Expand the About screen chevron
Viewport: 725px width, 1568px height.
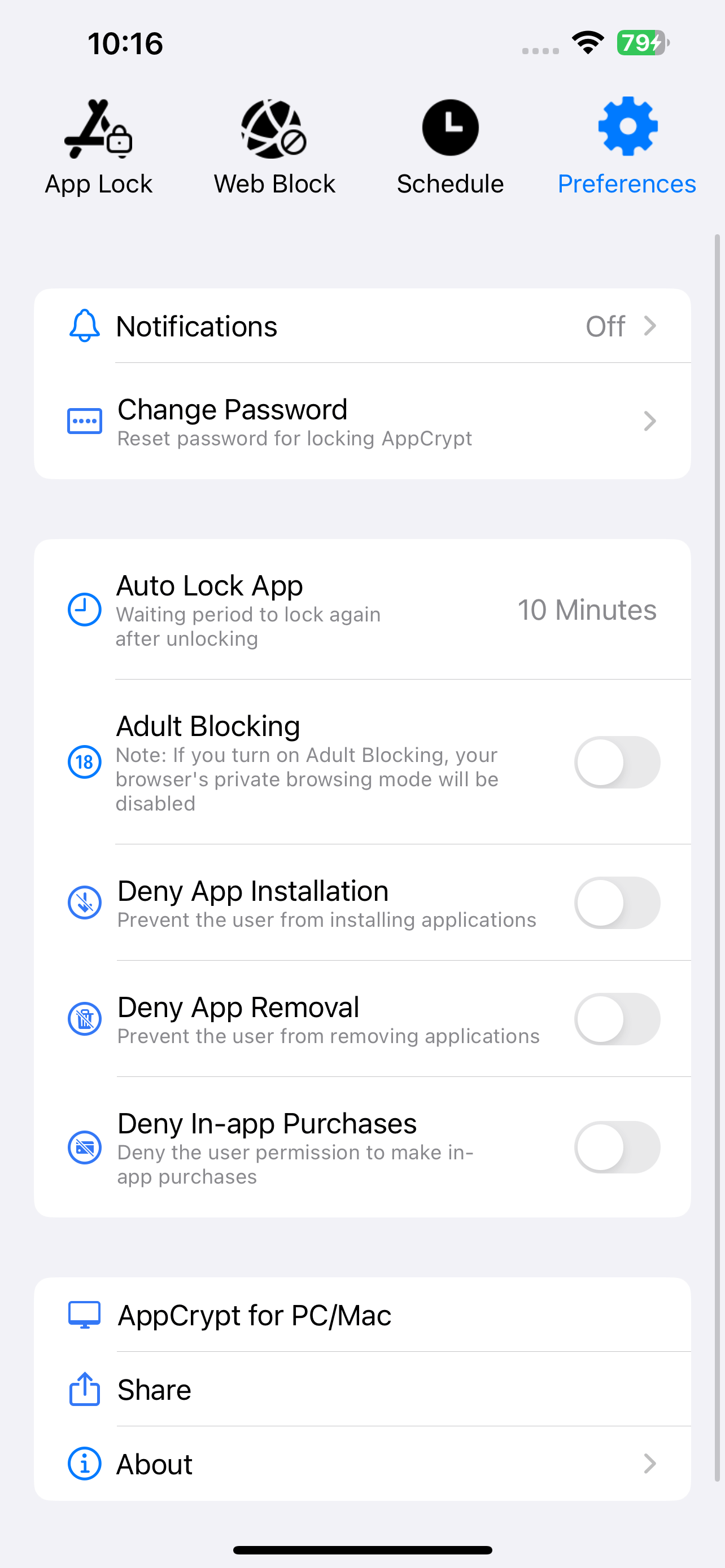pos(650,1464)
